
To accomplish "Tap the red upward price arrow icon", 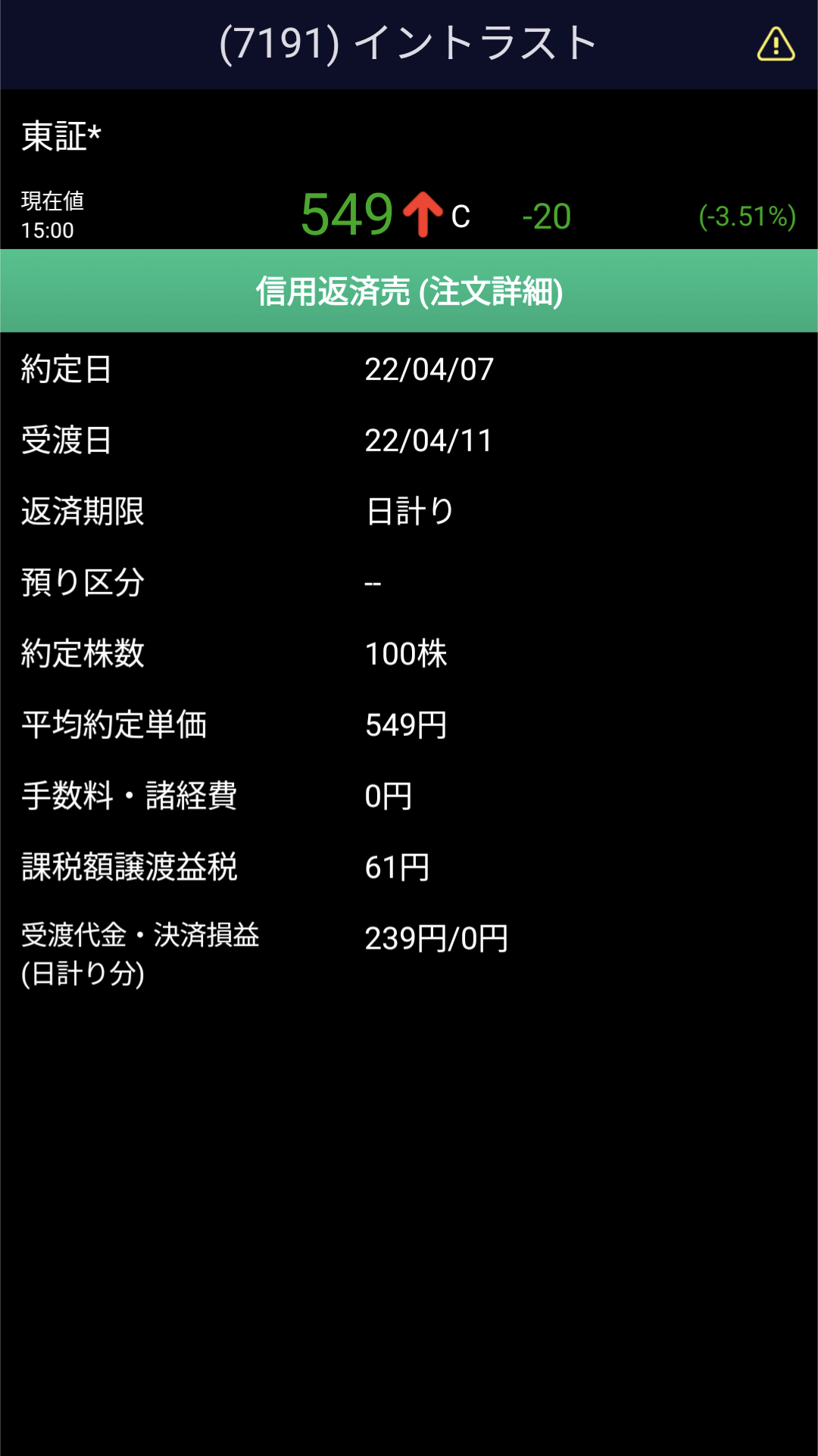I will (x=421, y=216).
